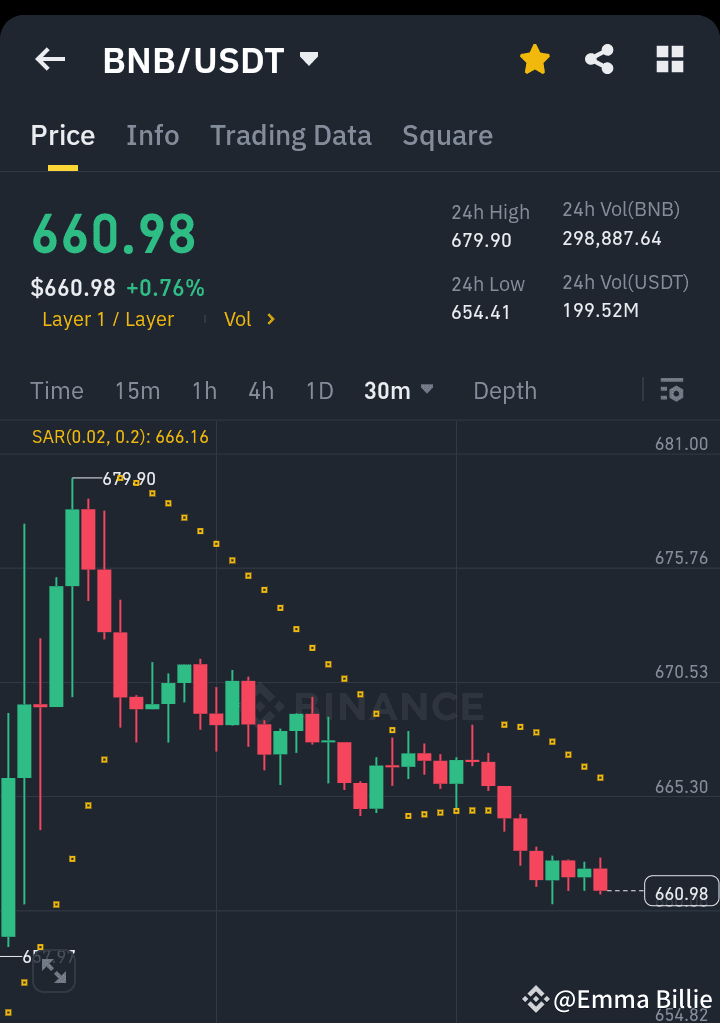The height and width of the screenshot is (1023, 720).
Task: Open the markets grid icon top right
Action: [x=668, y=59]
